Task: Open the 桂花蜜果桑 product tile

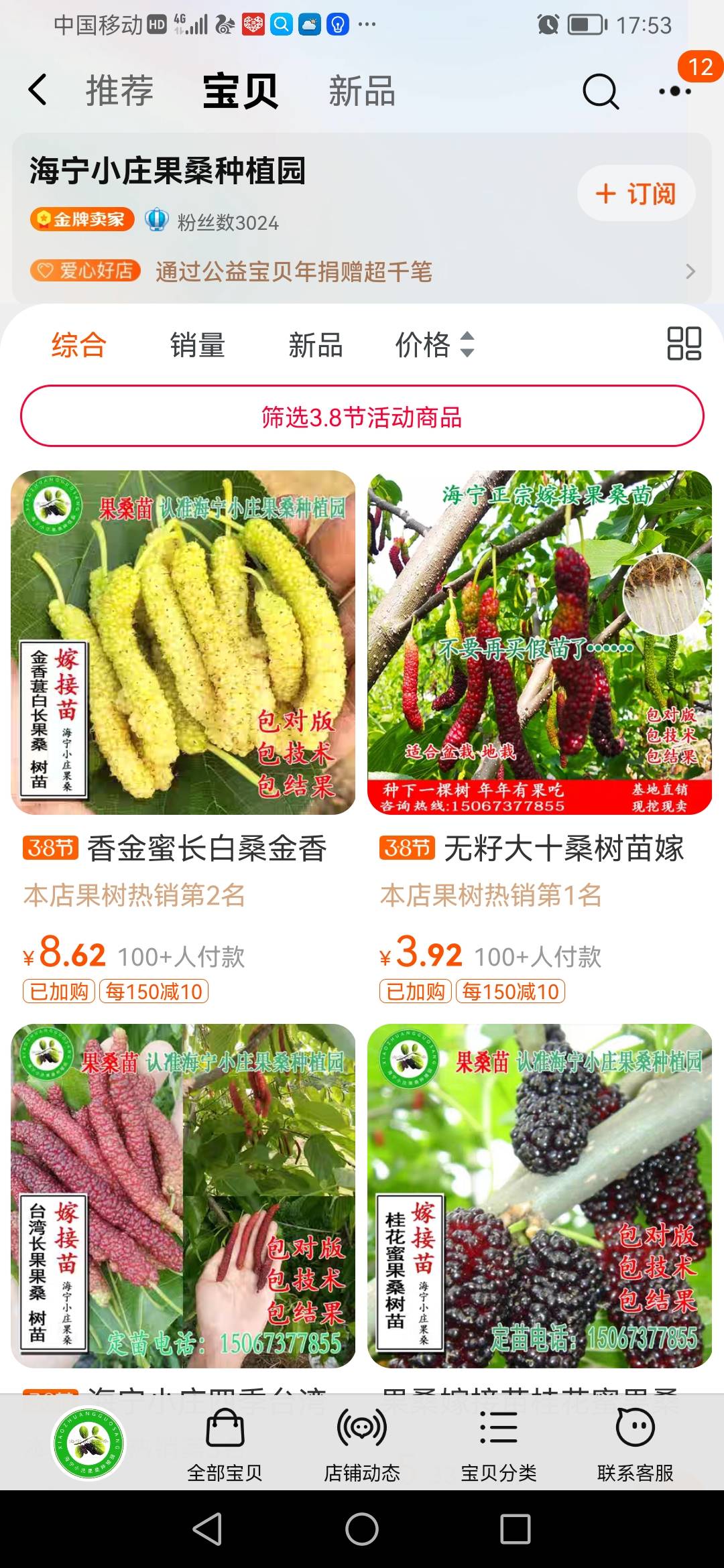Action: click(540, 1195)
